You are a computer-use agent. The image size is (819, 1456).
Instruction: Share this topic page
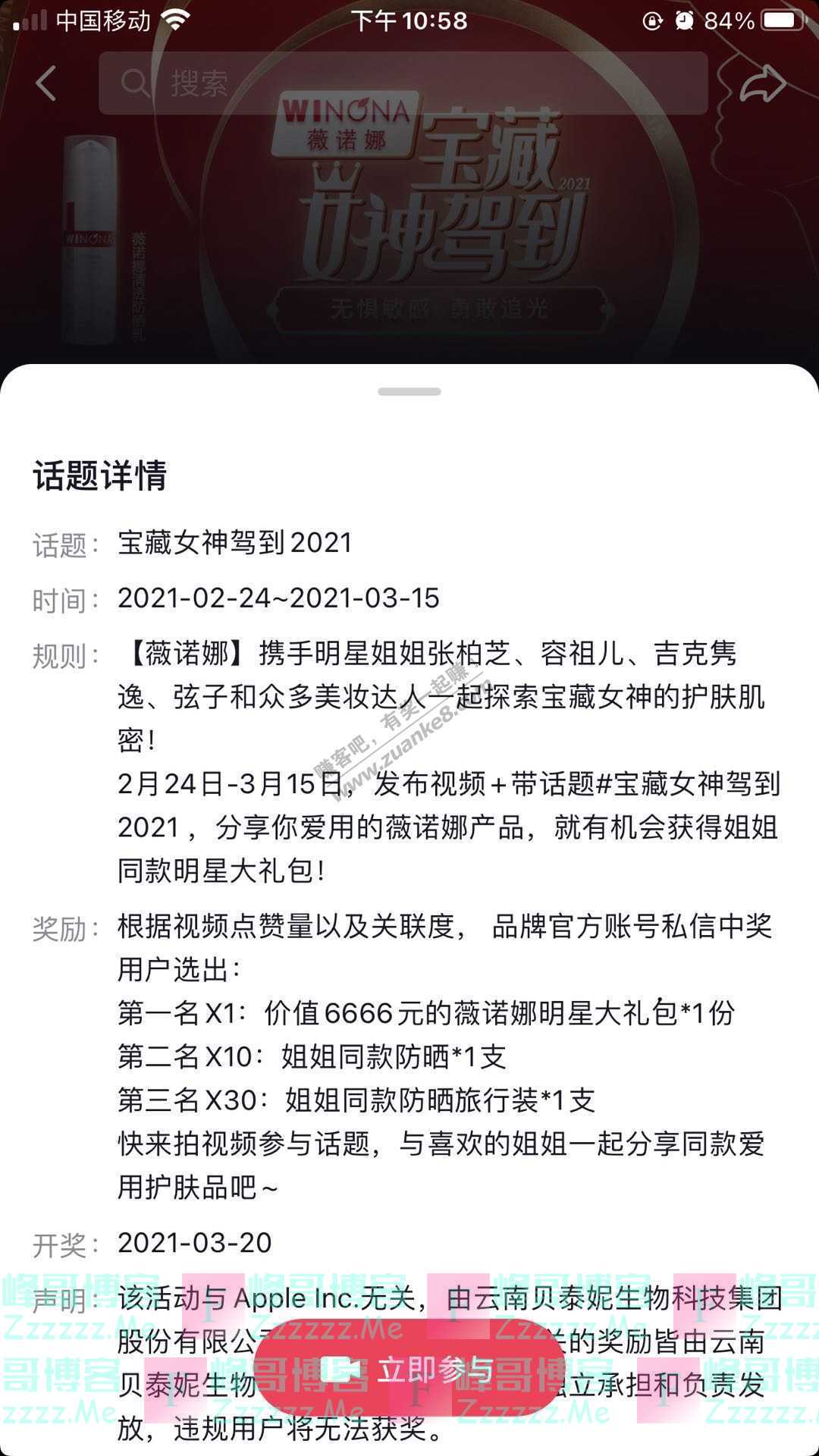[x=761, y=83]
